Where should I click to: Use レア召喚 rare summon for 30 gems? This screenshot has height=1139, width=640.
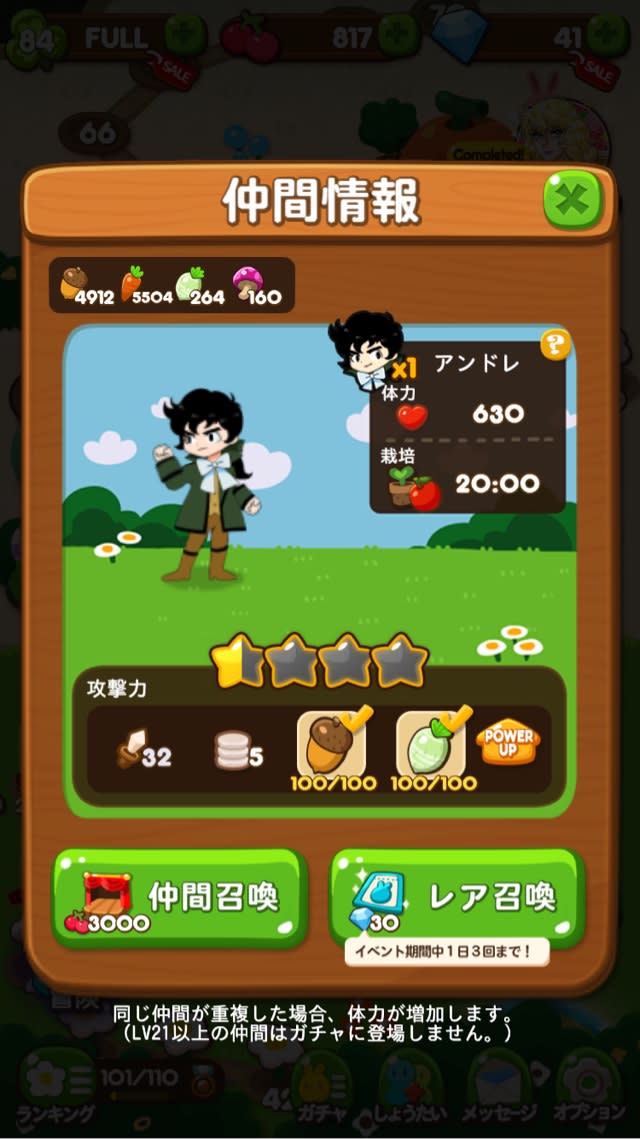point(458,898)
